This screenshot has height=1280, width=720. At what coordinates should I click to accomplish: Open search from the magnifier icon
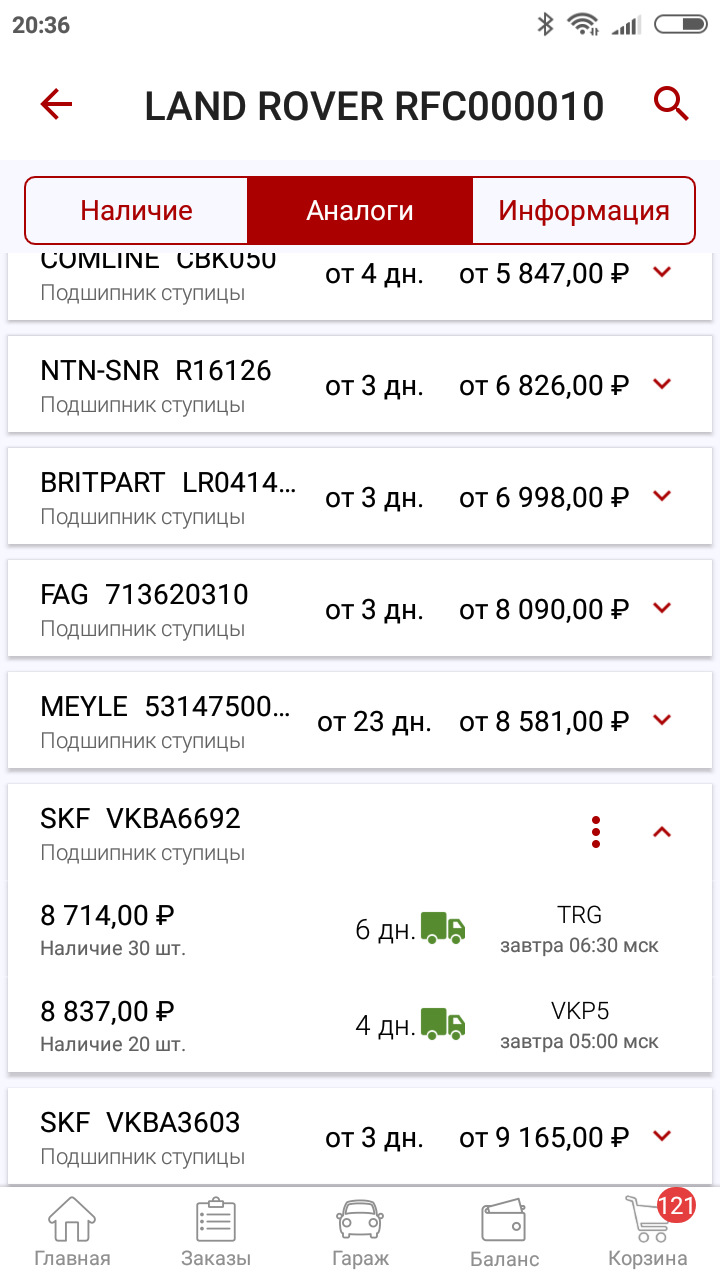click(x=671, y=103)
